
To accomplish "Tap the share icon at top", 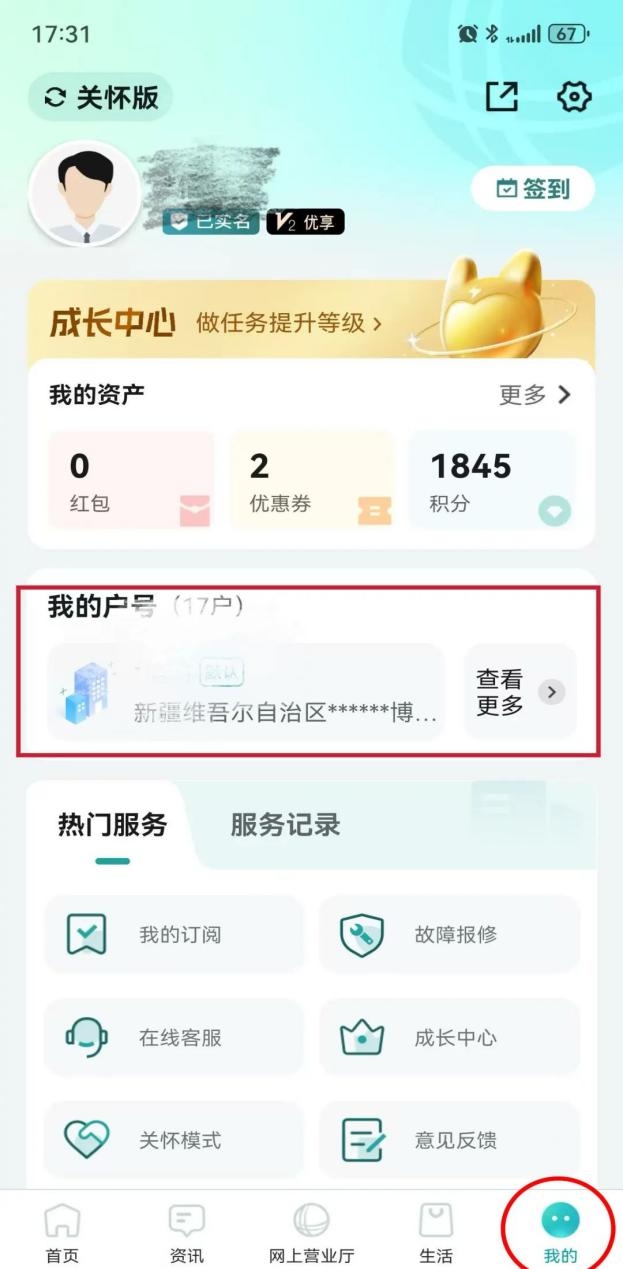I will coord(502,97).
